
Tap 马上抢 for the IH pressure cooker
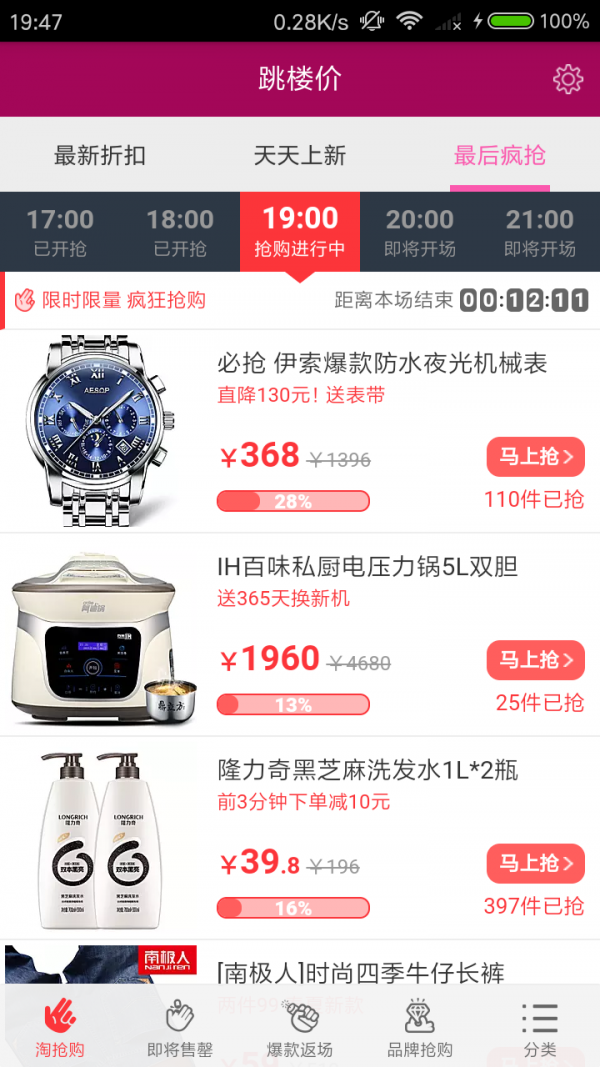pyautogui.click(x=535, y=660)
